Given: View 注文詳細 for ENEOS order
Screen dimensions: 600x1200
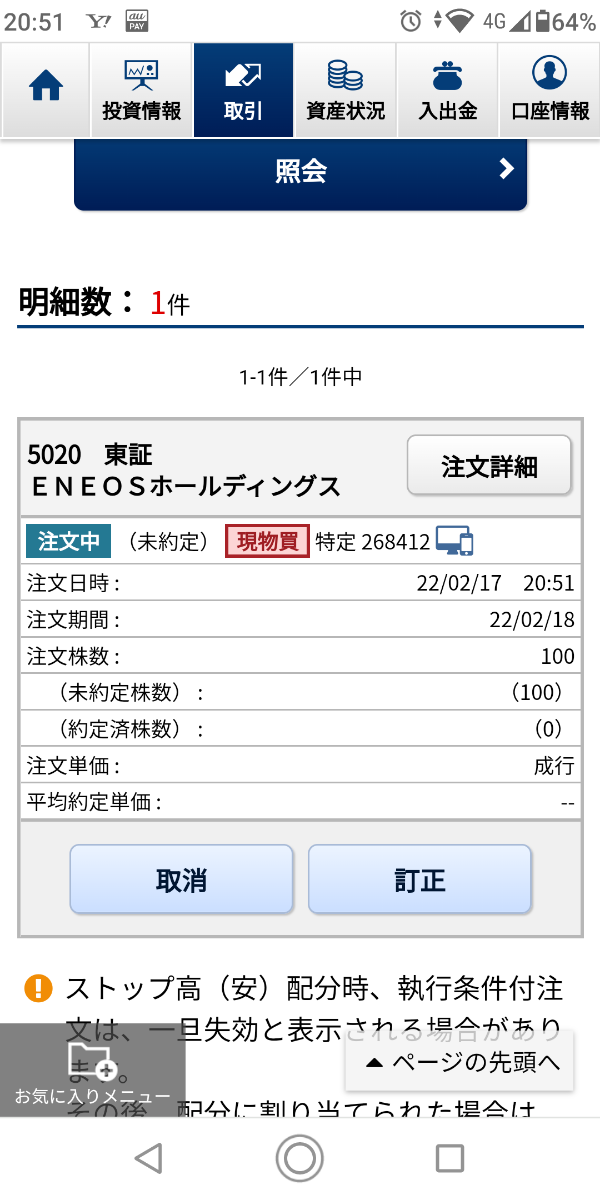Looking at the screenshot, I should click(489, 465).
